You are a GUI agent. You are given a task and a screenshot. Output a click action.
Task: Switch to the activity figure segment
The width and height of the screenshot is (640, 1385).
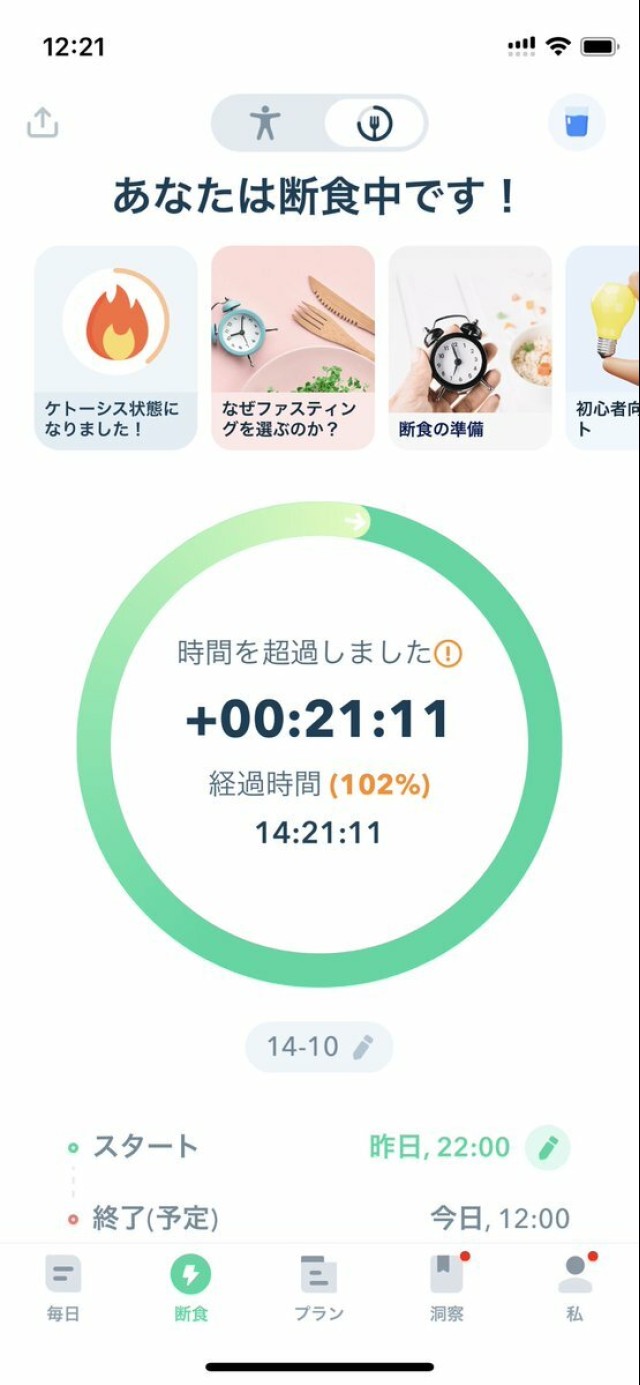tap(266, 123)
